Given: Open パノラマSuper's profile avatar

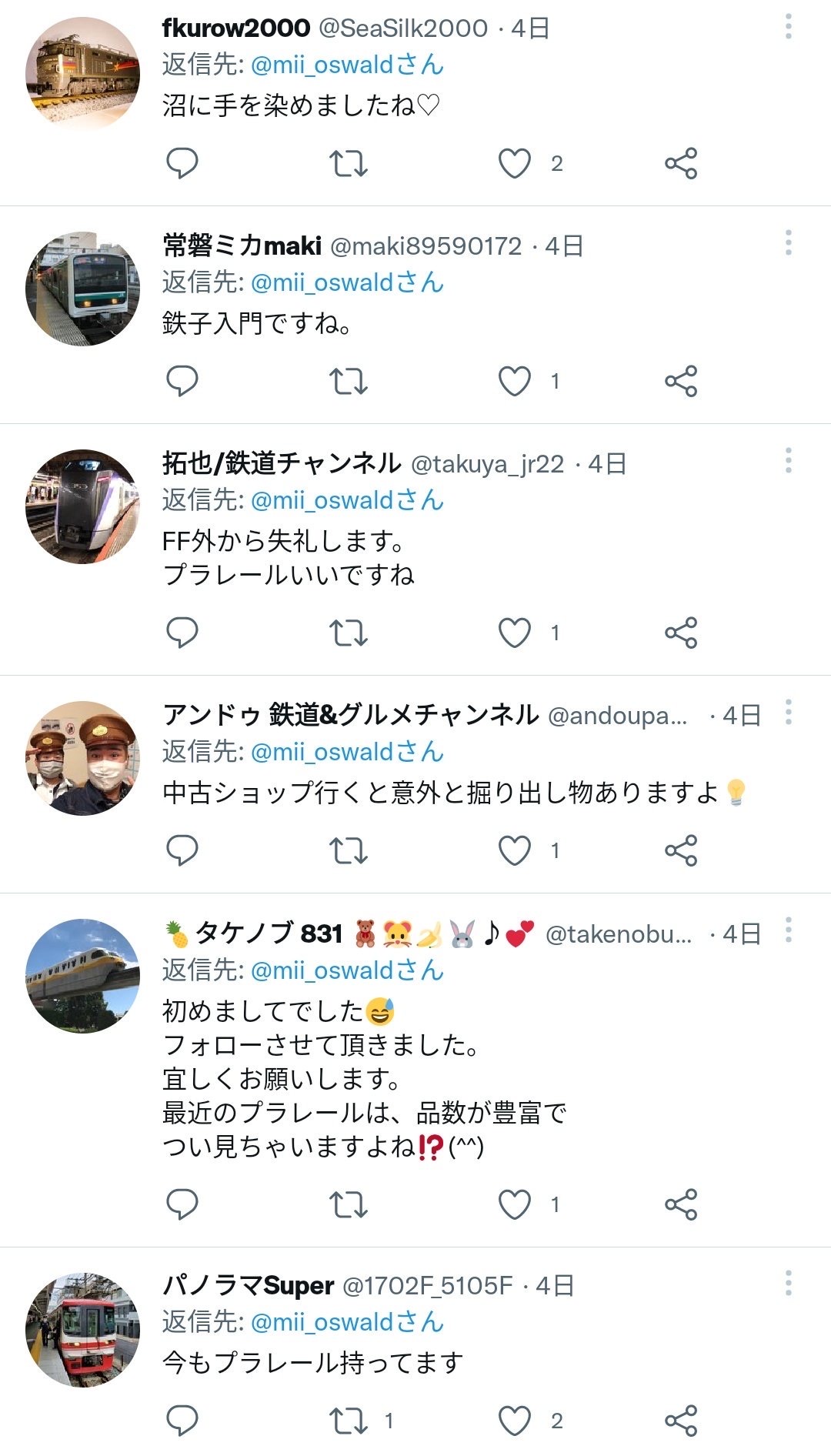Looking at the screenshot, I should tap(83, 1330).
